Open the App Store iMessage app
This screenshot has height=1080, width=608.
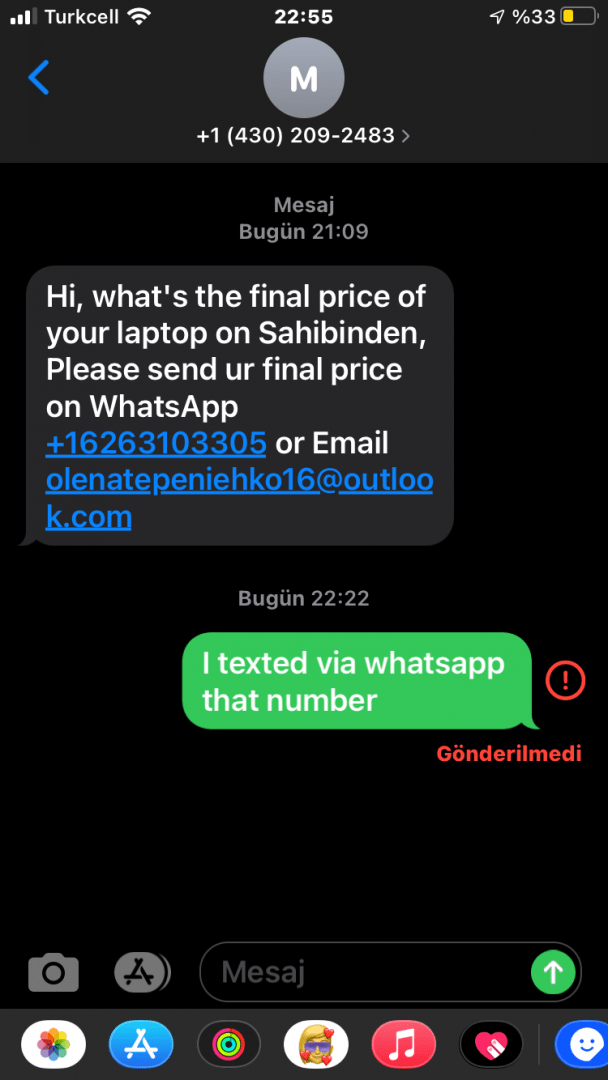(x=141, y=1046)
